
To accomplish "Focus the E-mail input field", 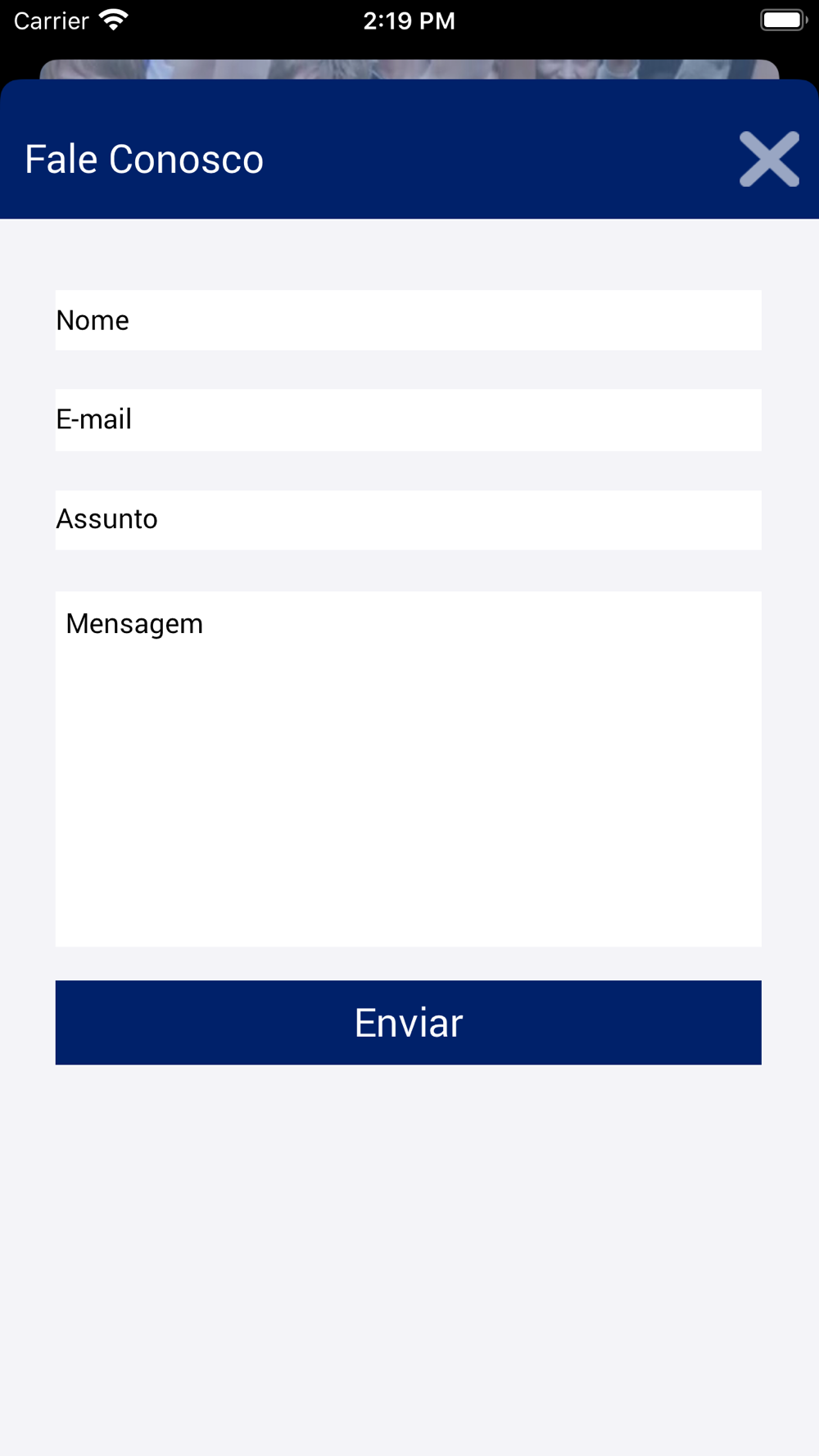I will (x=408, y=420).
